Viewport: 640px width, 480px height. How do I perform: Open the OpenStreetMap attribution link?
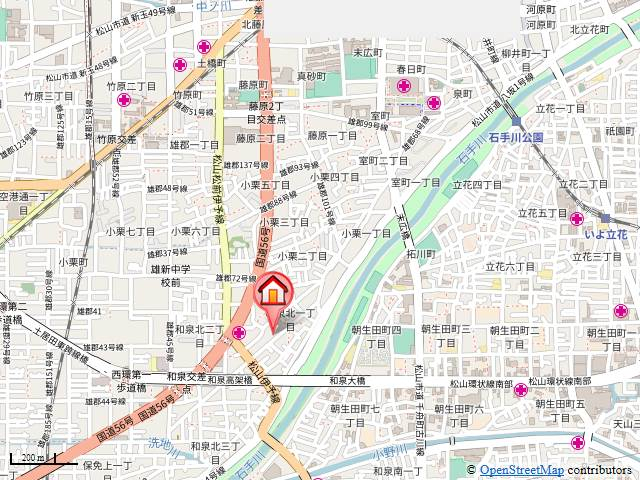[x=522, y=470]
